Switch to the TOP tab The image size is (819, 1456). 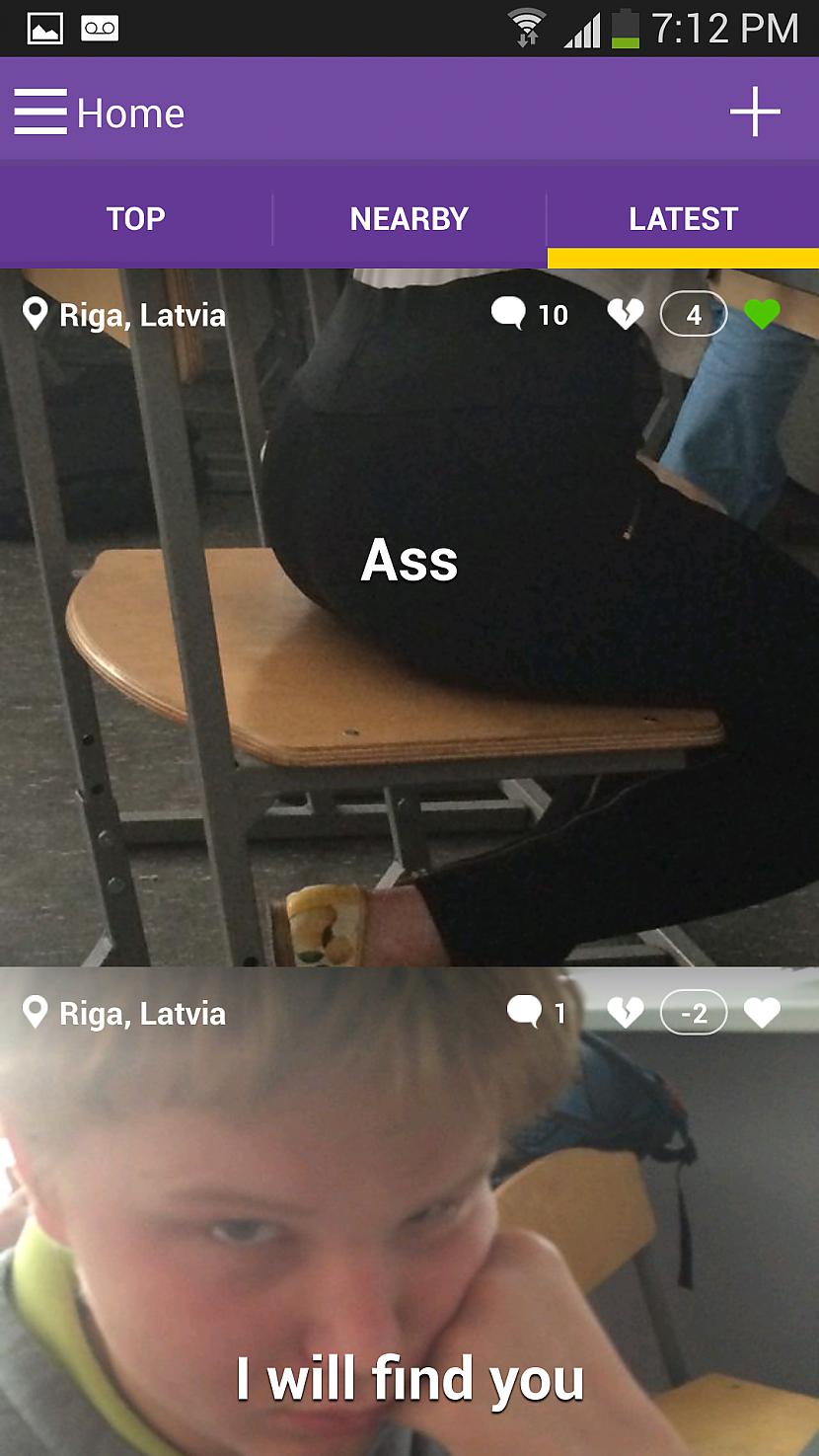click(x=136, y=218)
